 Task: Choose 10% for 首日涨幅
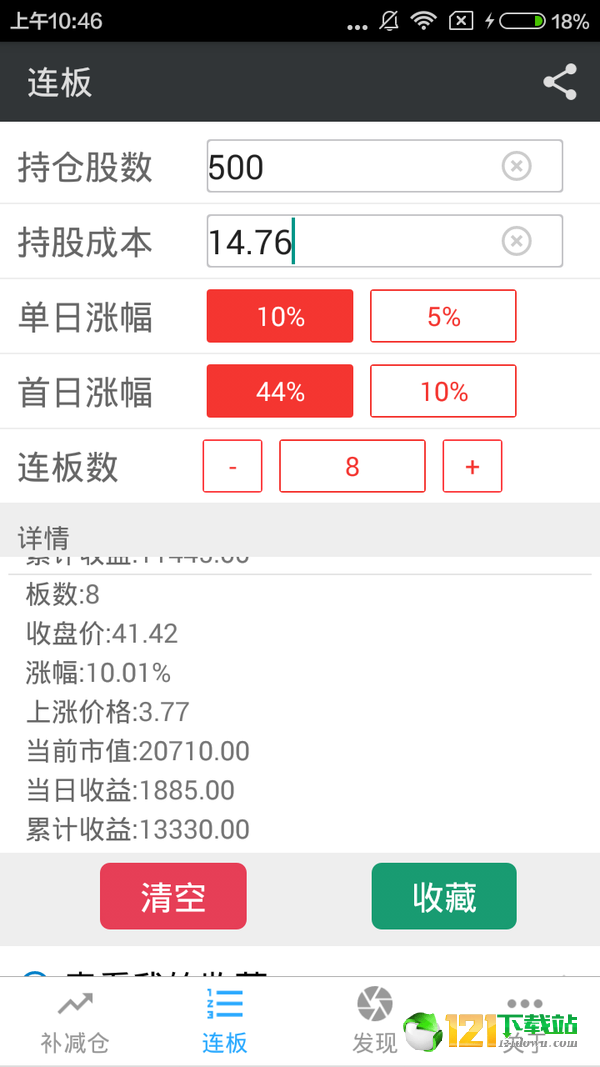[x=443, y=391]
